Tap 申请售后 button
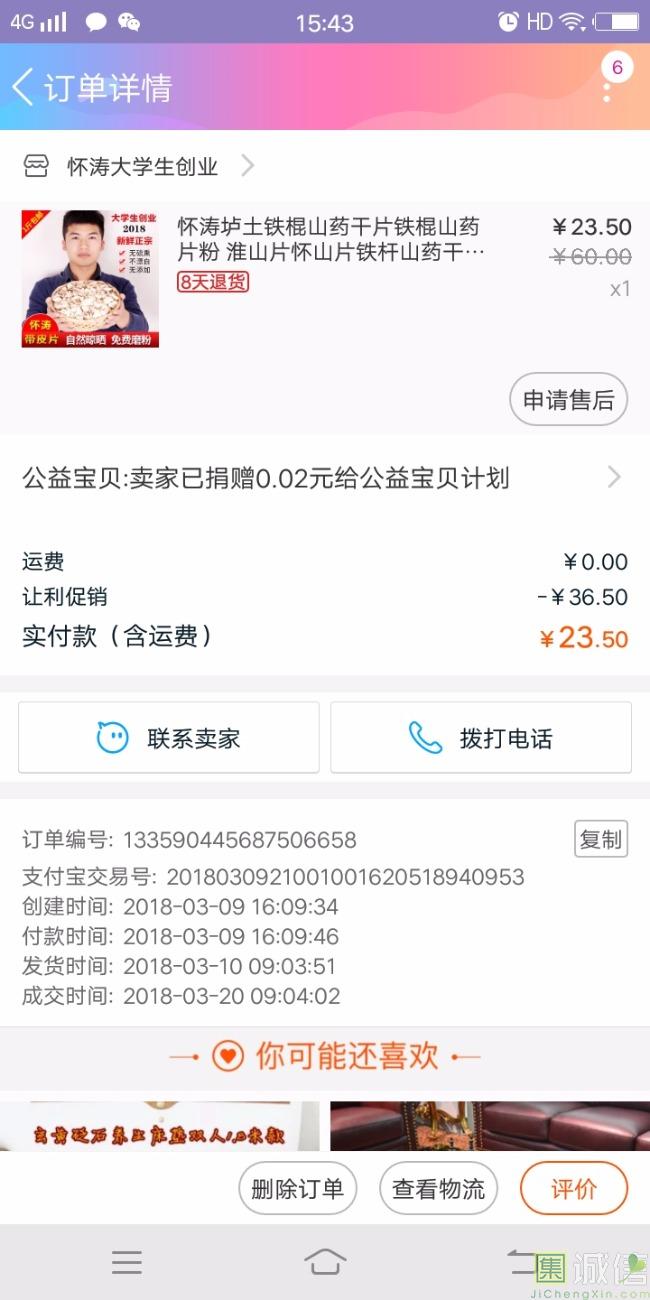The height and width of the screenshot is (1300, 650). coord(568,400)
